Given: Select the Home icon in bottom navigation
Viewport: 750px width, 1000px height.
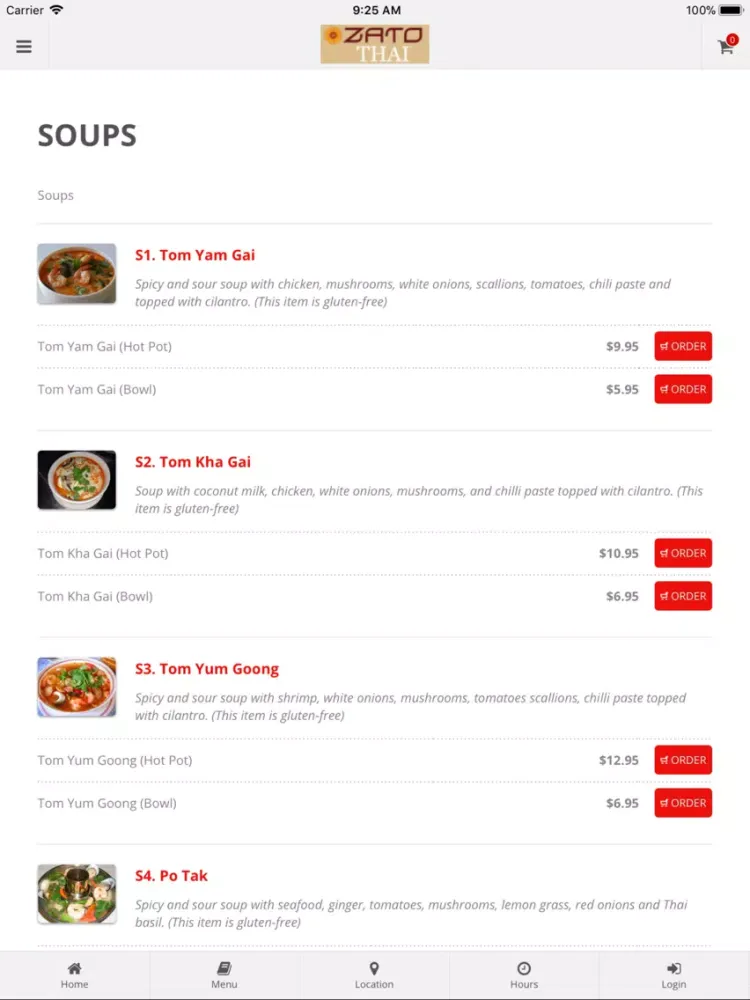Looking at the screenshot, I should tap(74, 974).
